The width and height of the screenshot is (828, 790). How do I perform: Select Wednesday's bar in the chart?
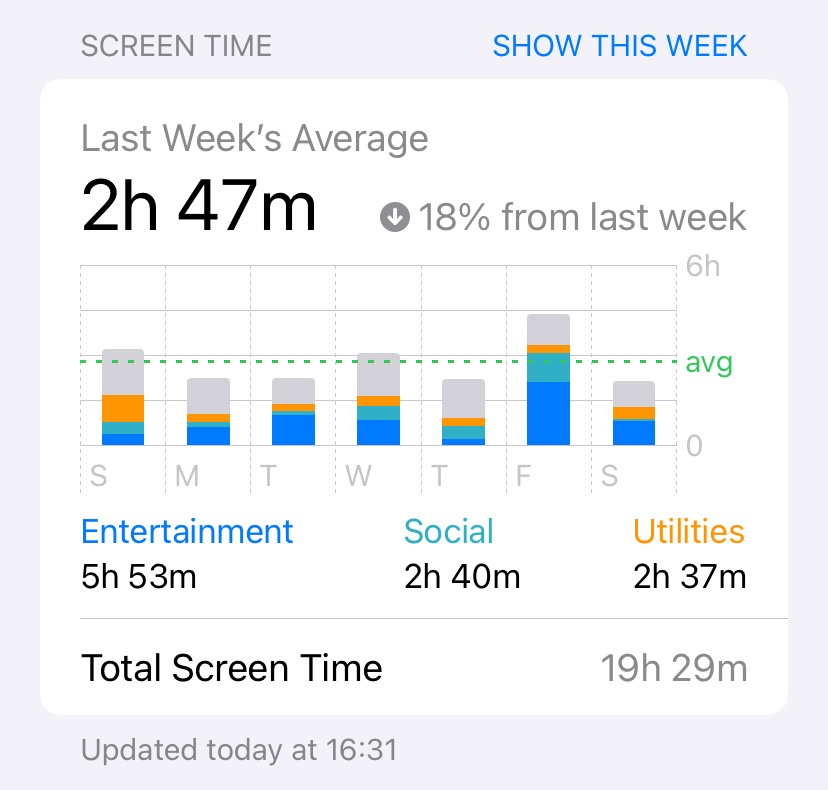pyautogui.click(x=378, y=399)
